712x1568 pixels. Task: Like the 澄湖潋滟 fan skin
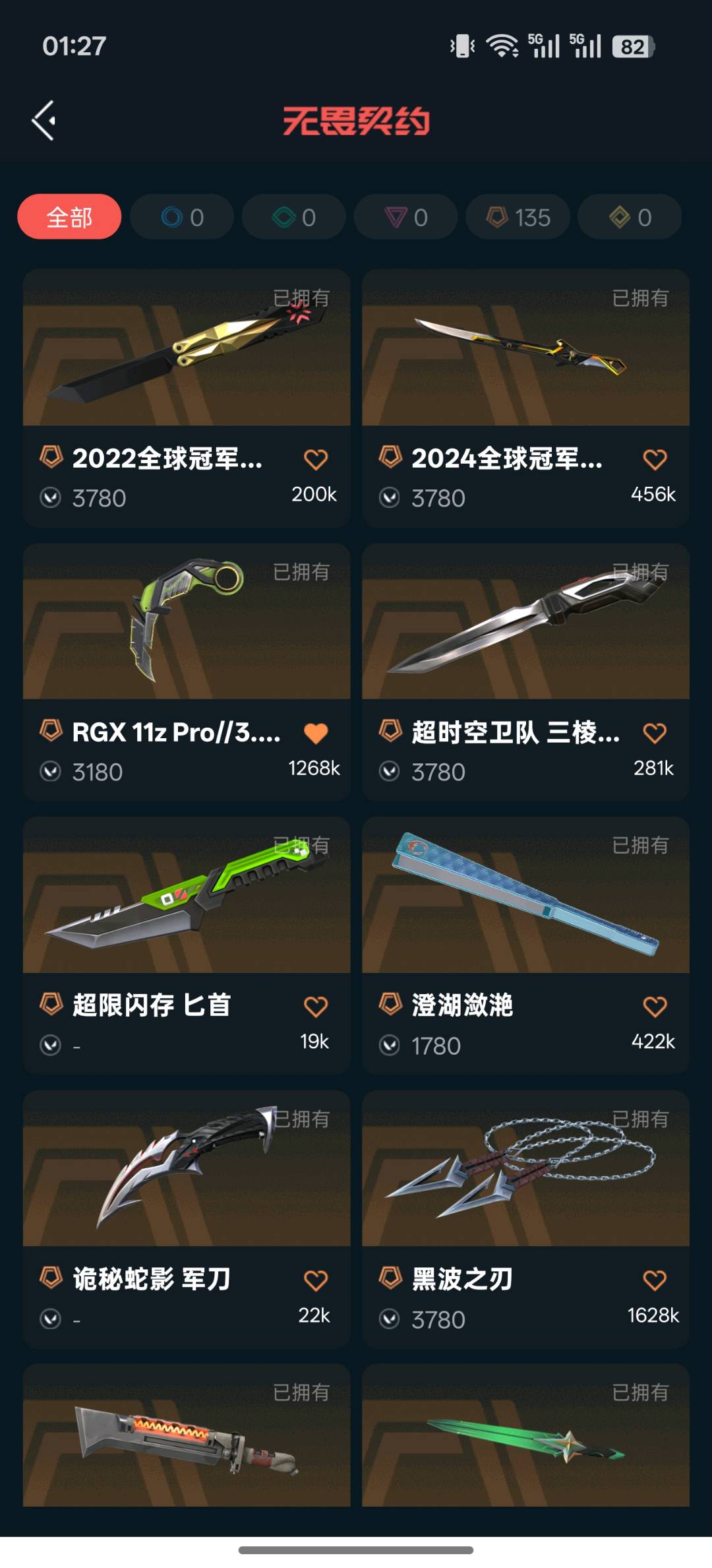coord(655,1007)
